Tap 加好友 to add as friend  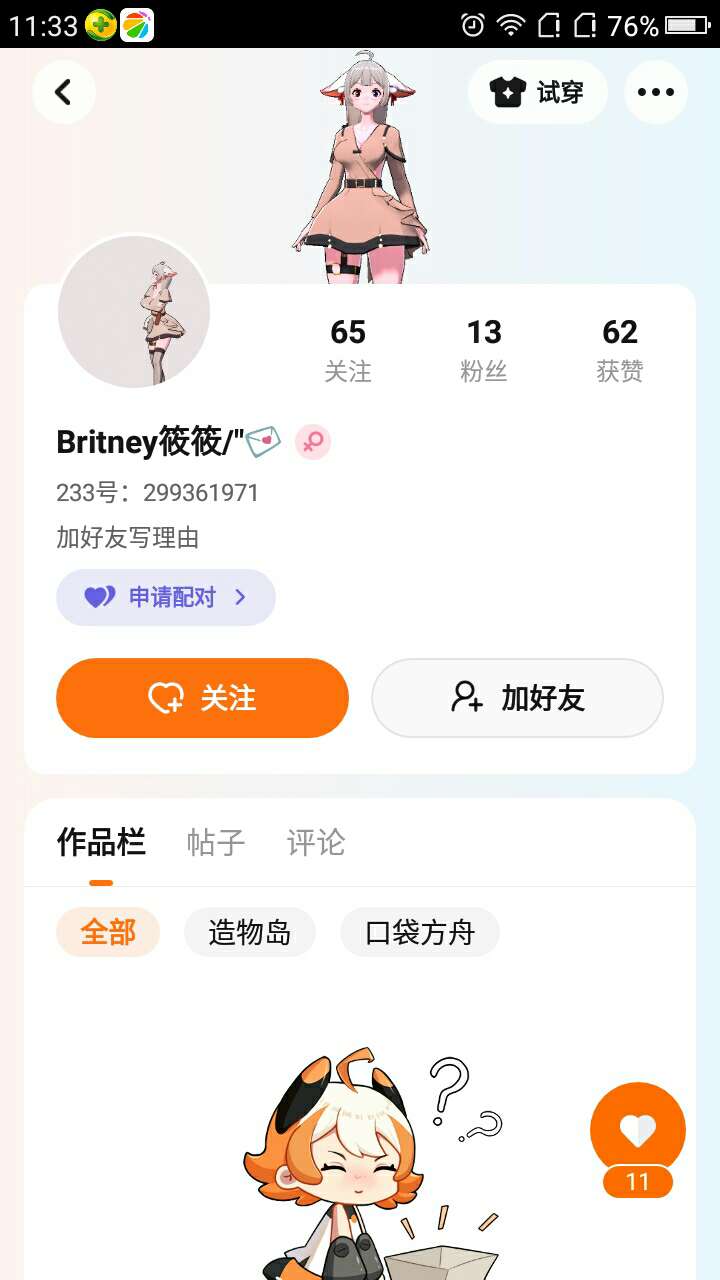(517, 698)
